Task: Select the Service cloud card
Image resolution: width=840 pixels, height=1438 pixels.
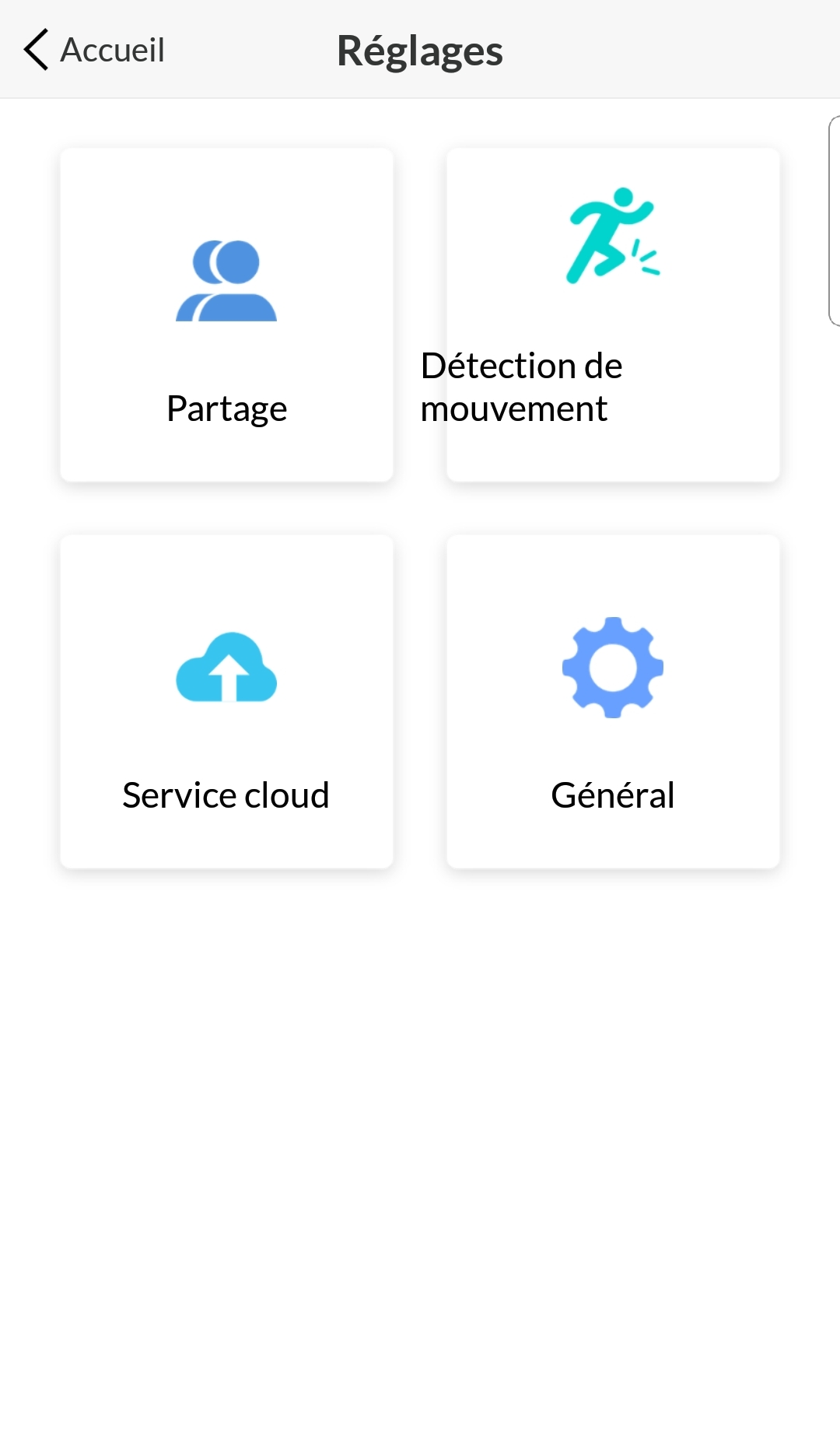Action: click(x=226, y=701)
